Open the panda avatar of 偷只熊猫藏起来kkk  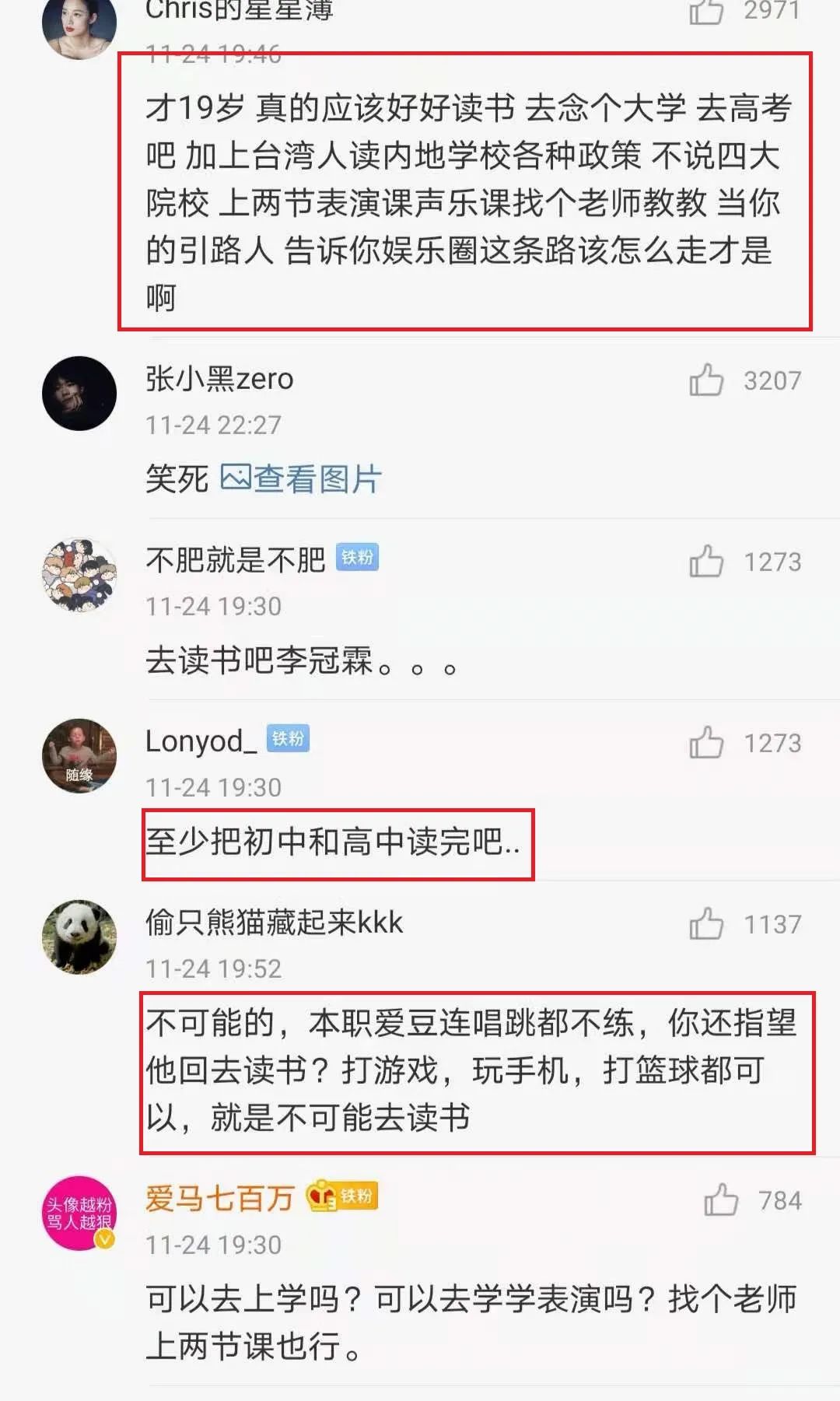(x=79, y=937)
